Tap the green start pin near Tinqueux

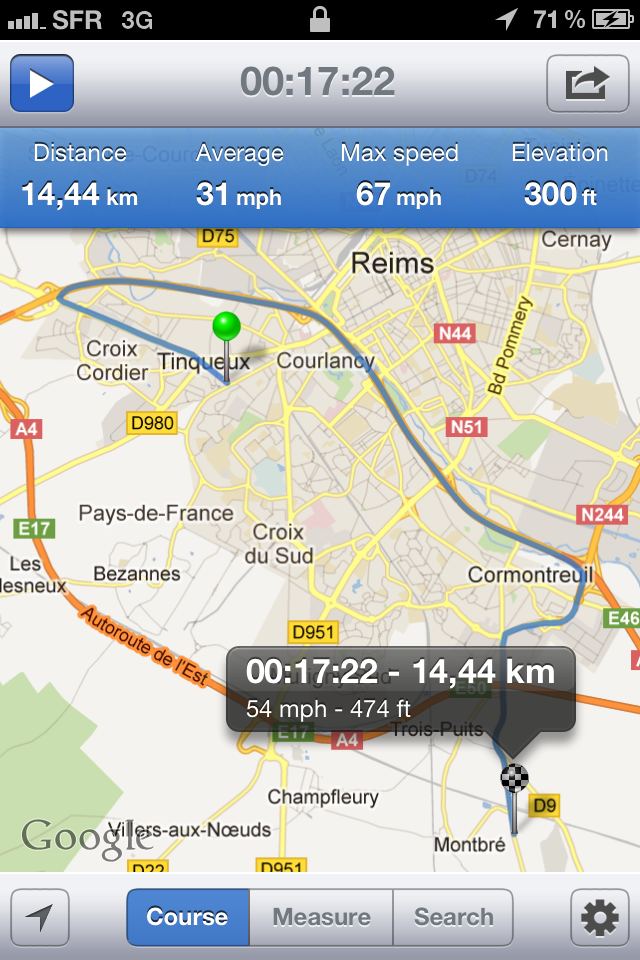[227, 328]
